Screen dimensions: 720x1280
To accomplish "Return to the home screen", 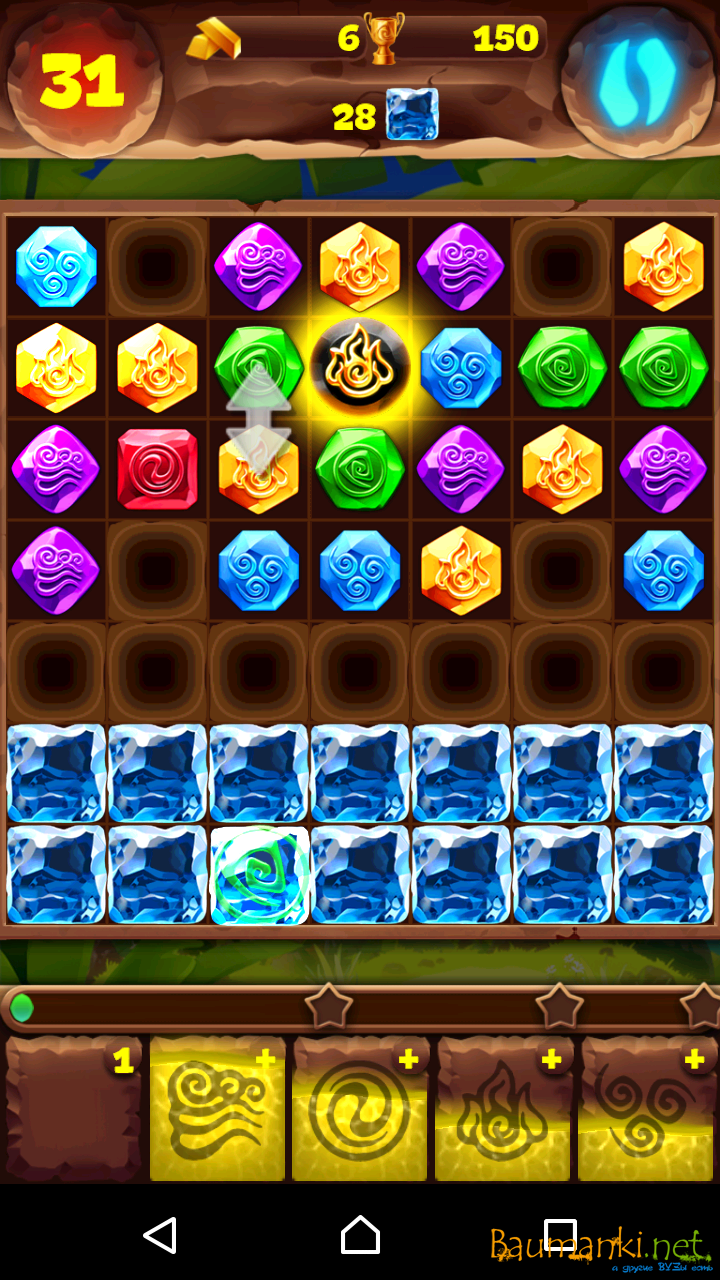I will tap(360, 1236).
